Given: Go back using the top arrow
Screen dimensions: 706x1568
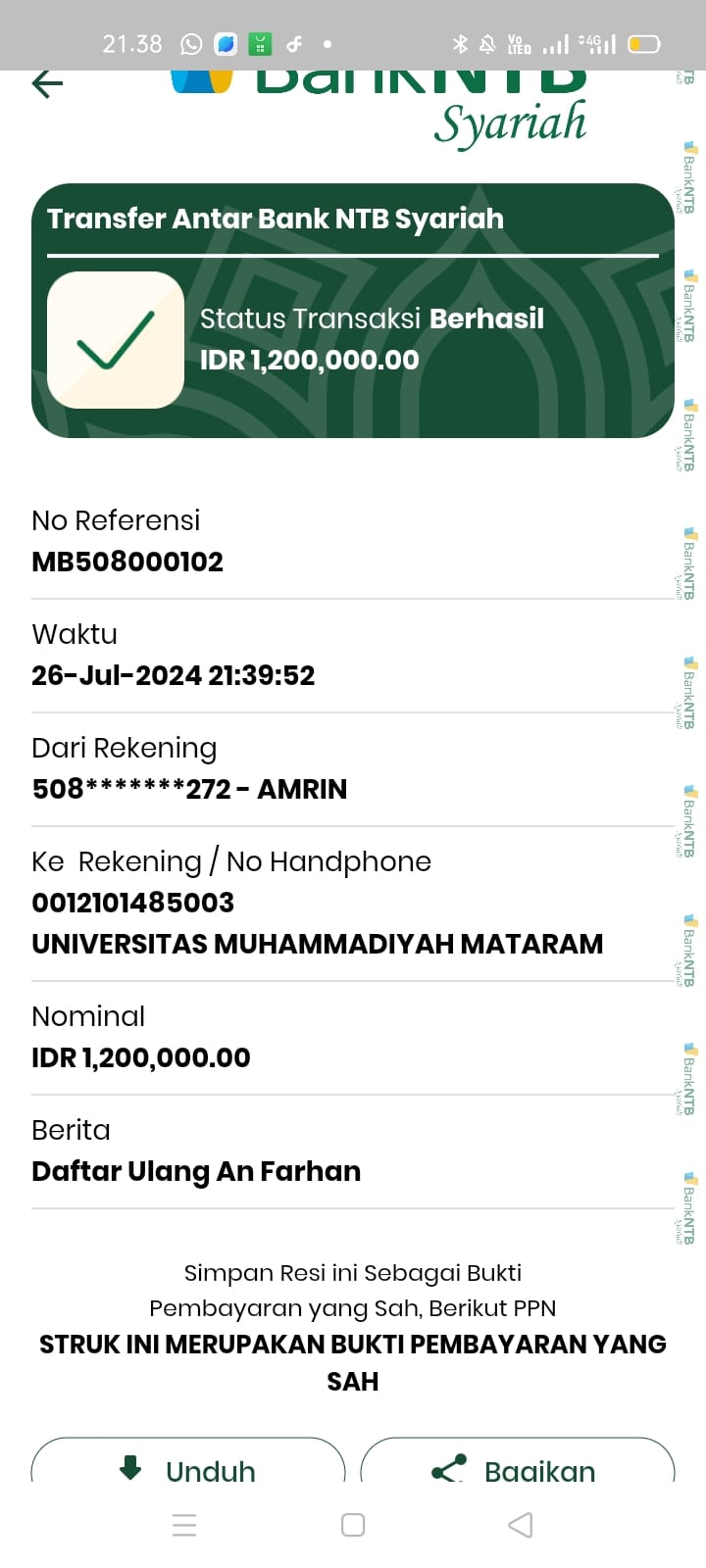Looking at the screenshot, I should click(x=47, y=84).
